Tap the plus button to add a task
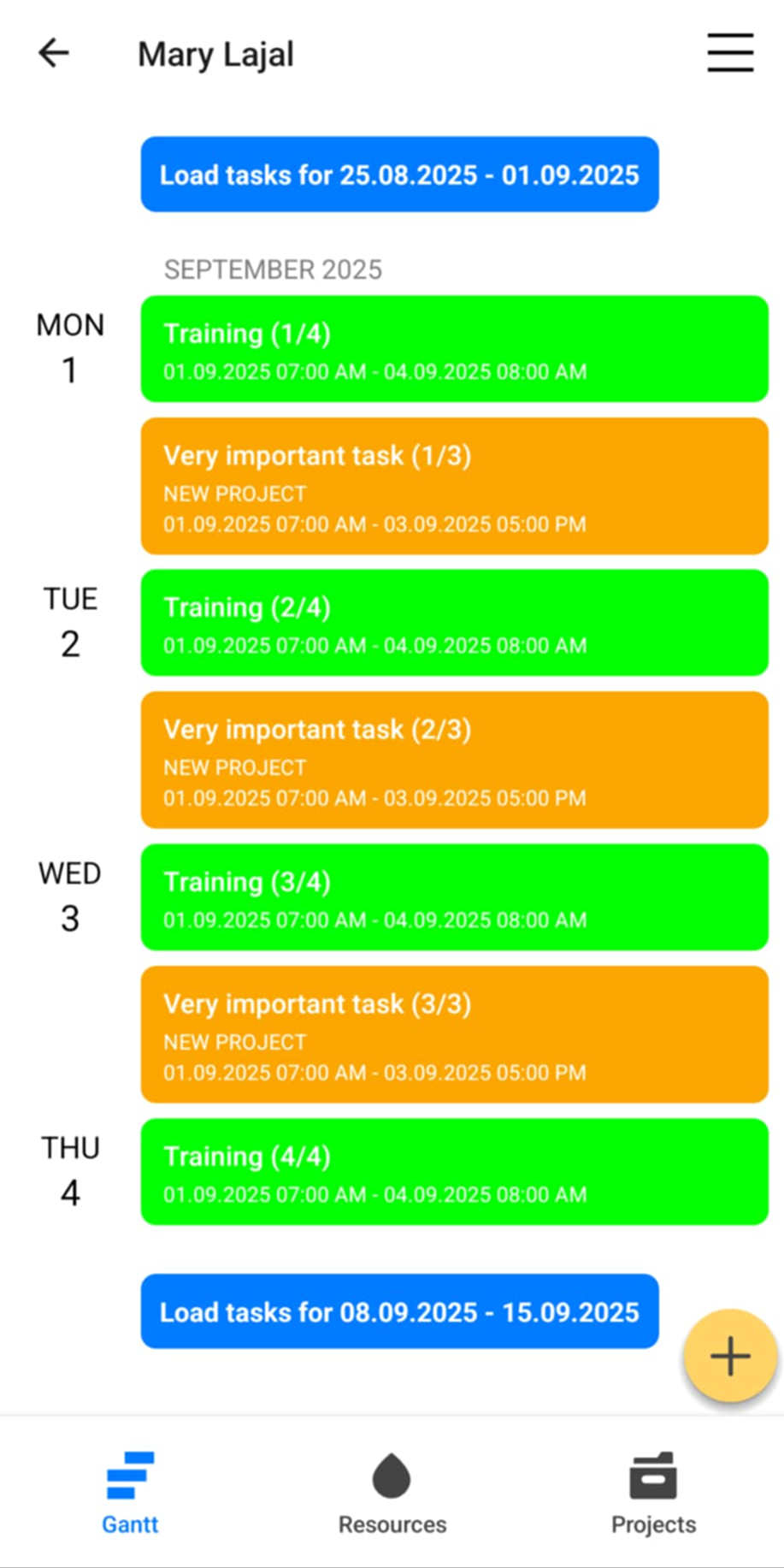 729,1356
